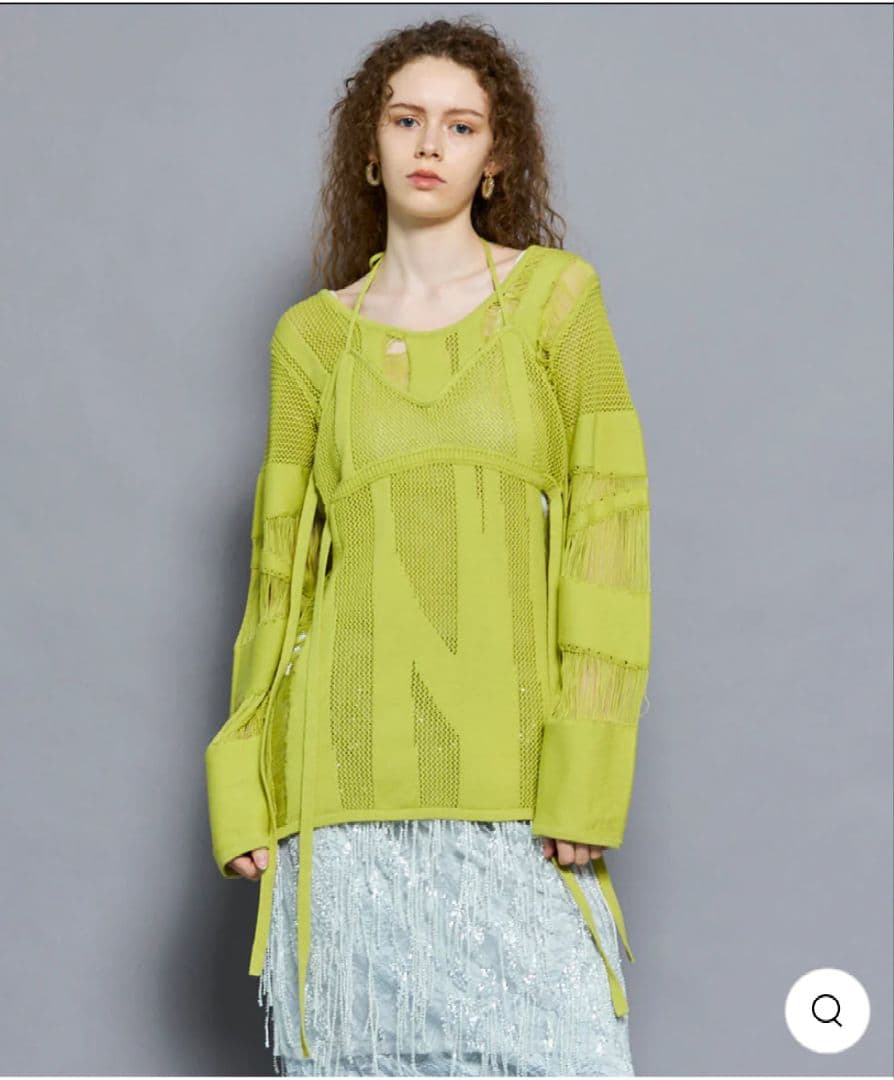This screenshot has width=894, height=1080.
Task: Open the green knit sweater product photo
Action: [x=447, y=540]
